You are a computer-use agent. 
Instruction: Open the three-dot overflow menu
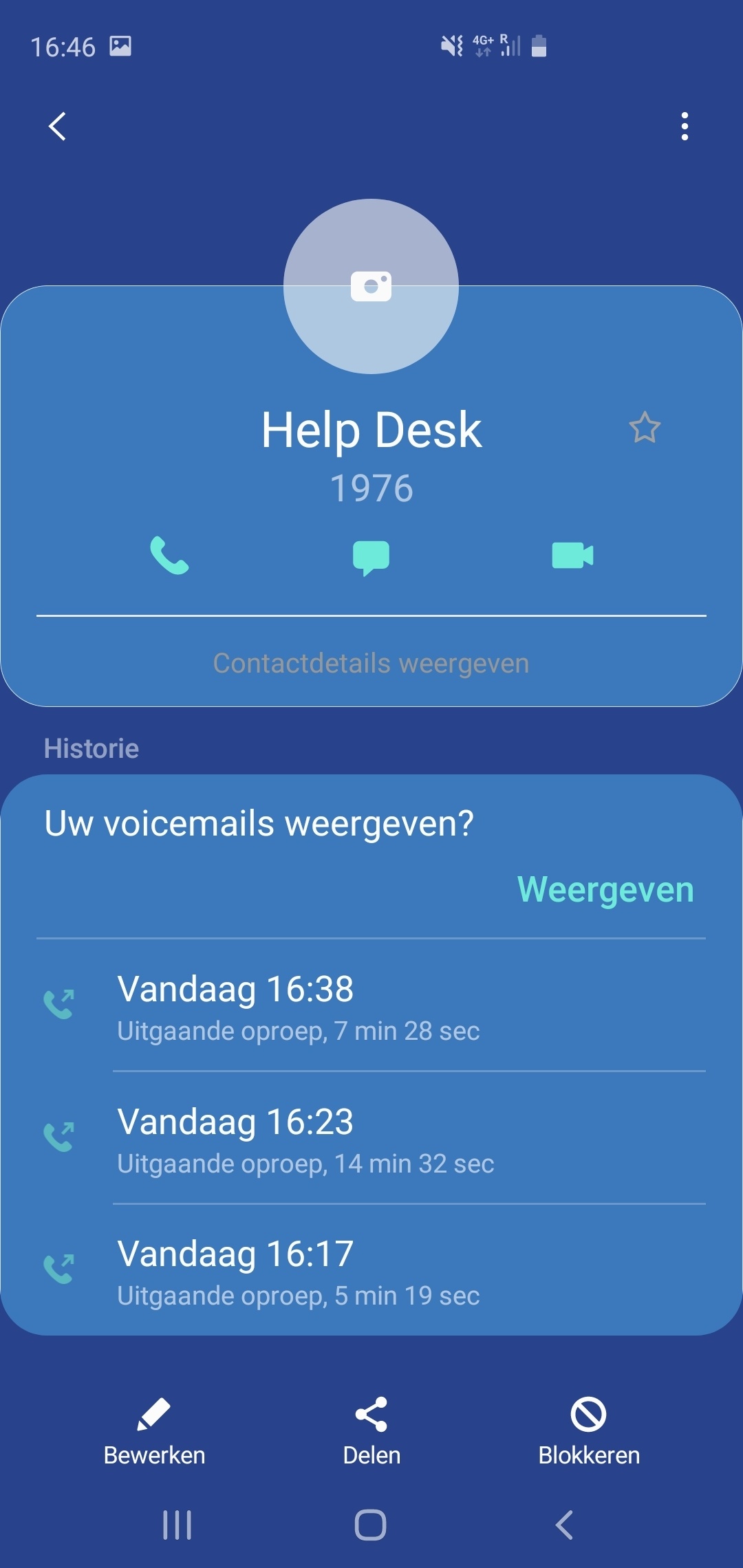pos(684,127)
